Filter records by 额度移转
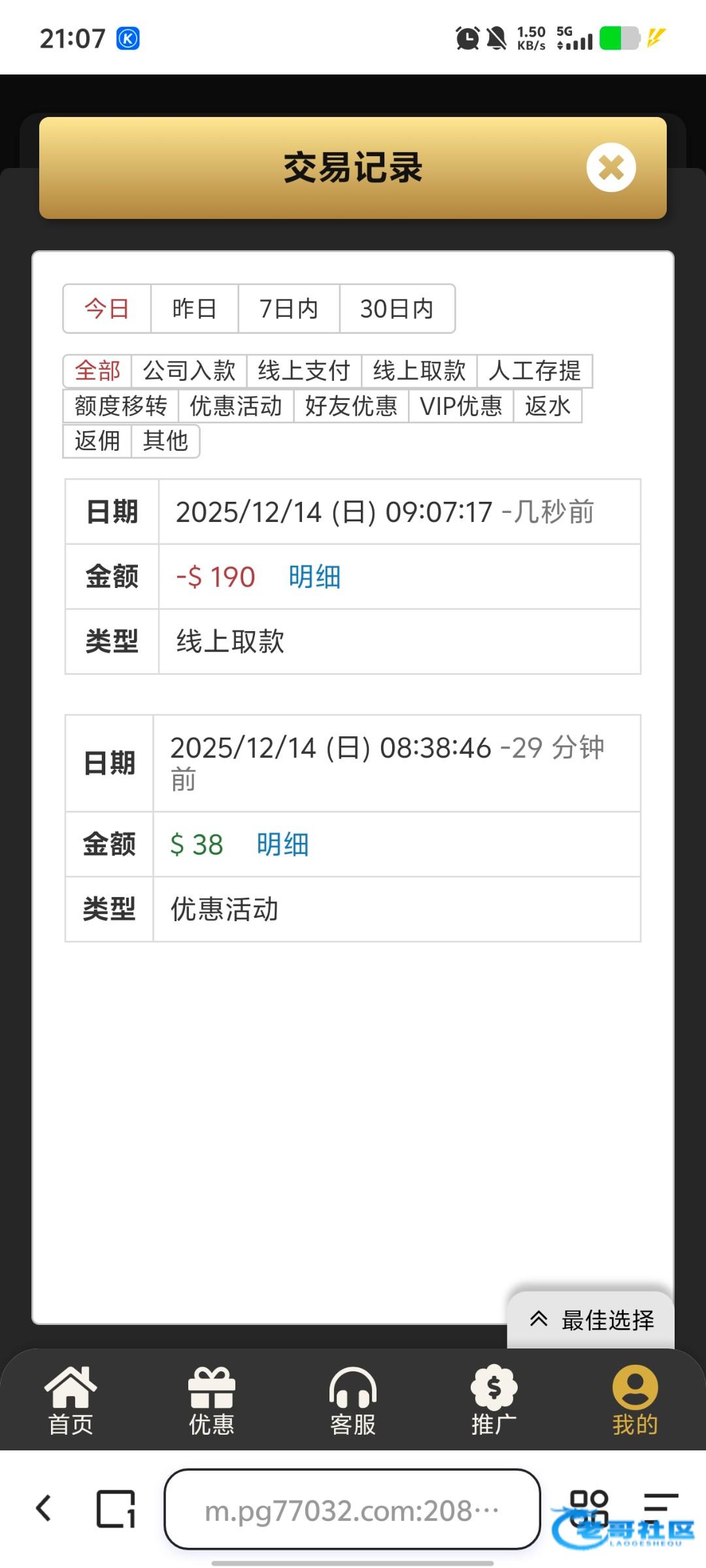Image resolution: width=706 pixels, height=1568 pixels. (121, 406)
